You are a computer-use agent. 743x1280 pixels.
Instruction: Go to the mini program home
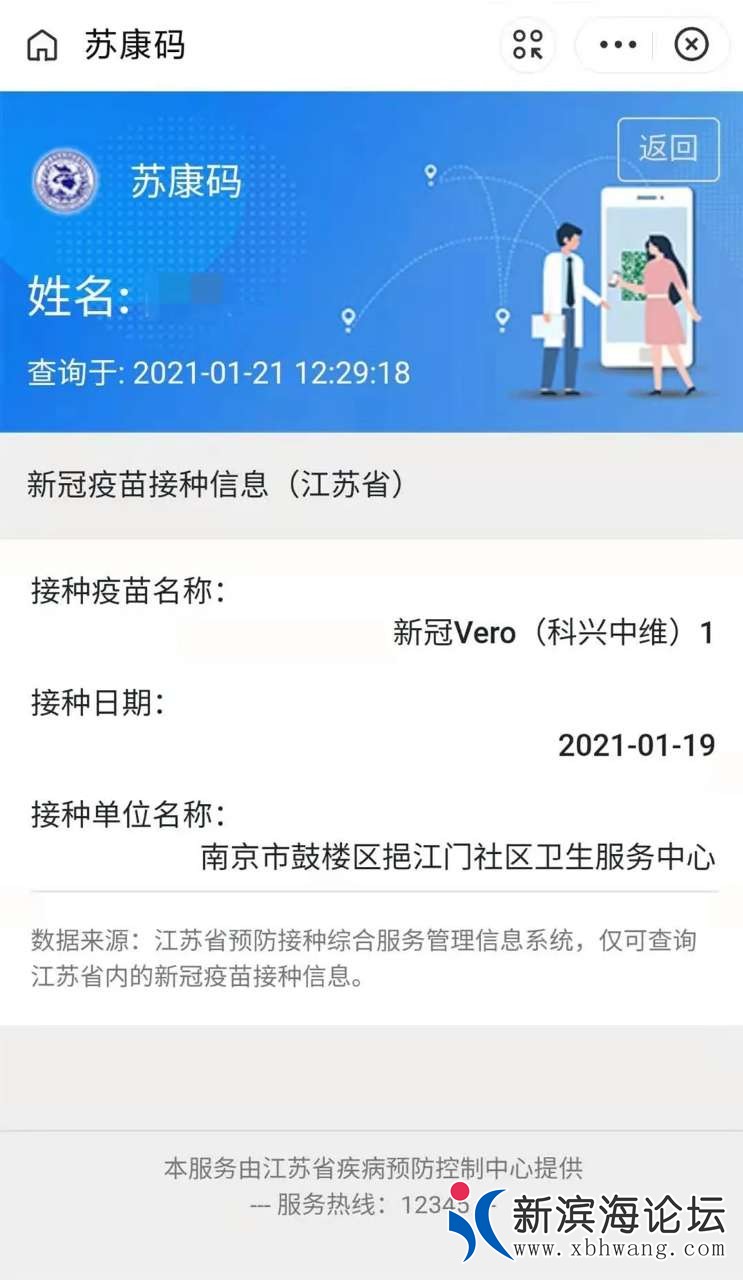(x=42, y=45)
